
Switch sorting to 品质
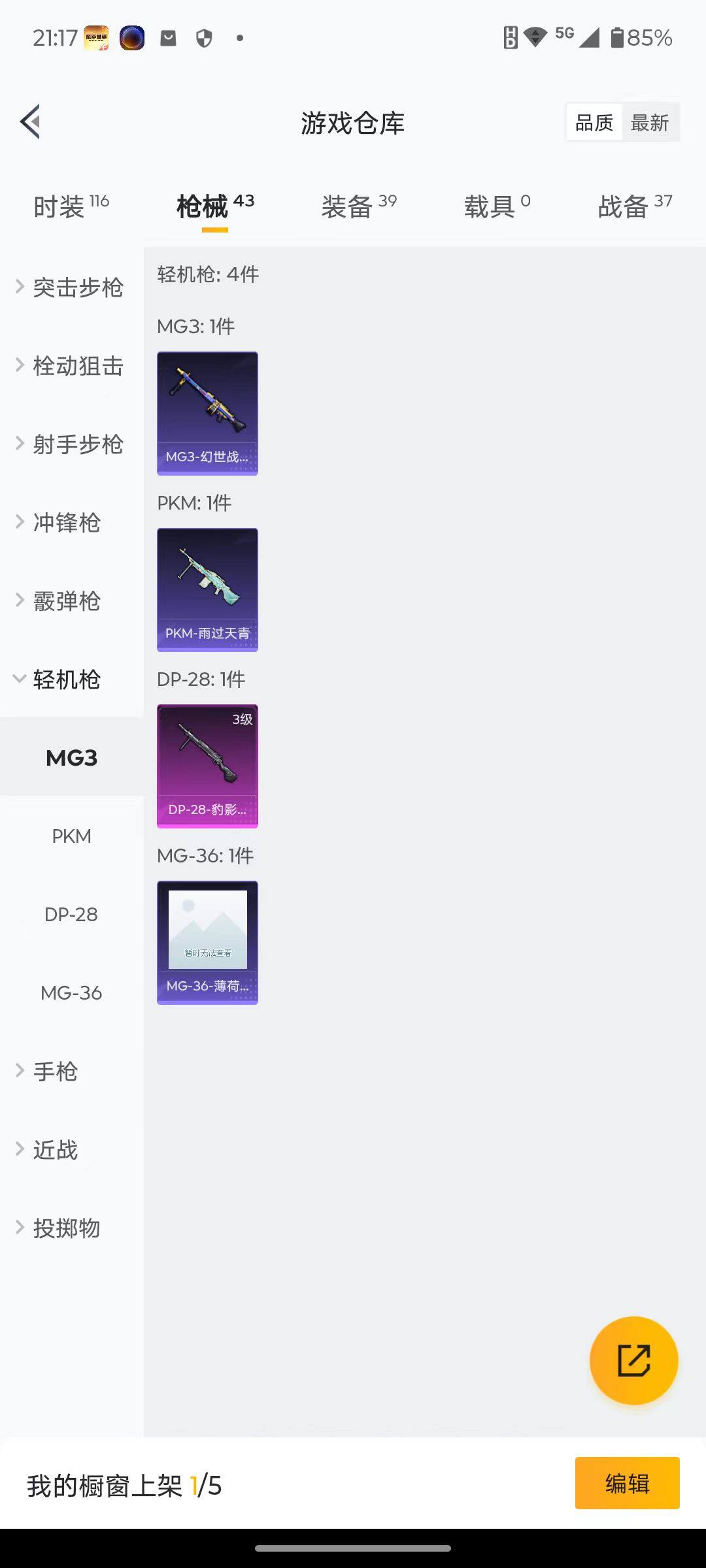click(593, 122)
